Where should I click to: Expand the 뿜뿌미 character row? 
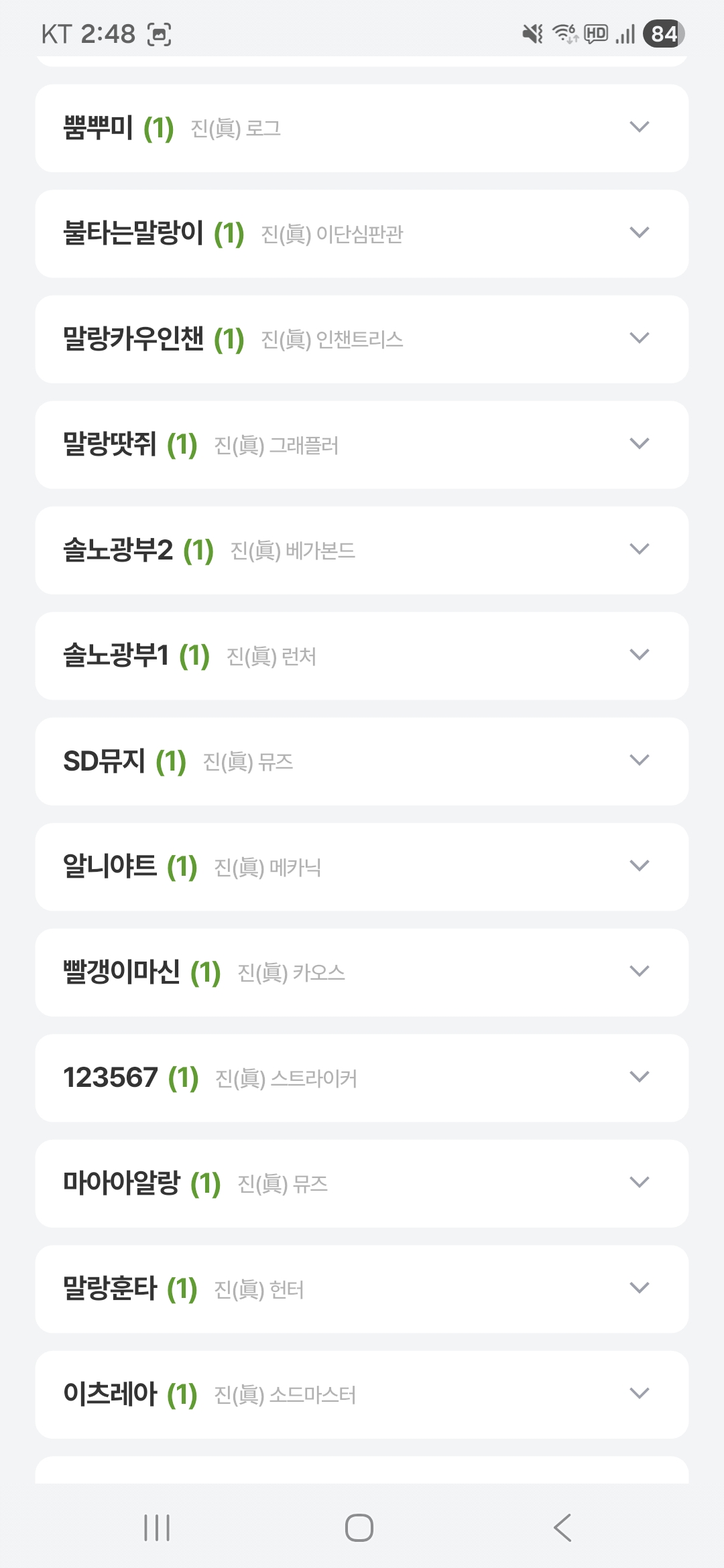click(x=640, y=127)
